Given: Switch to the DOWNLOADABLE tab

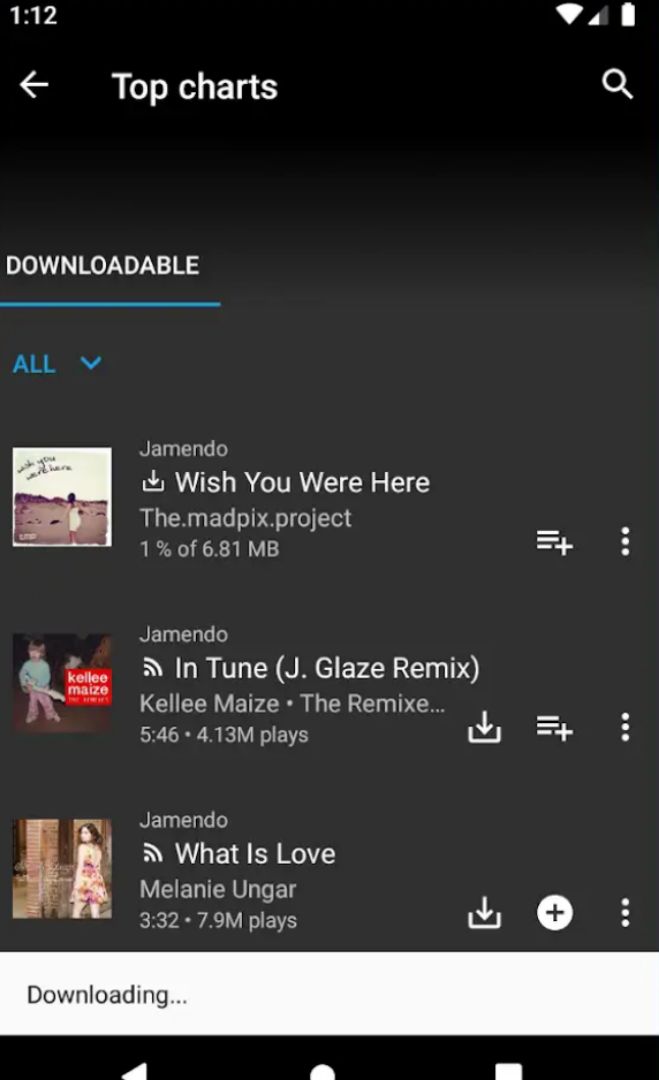Looking at the screenshot, I should (x=103, y=266).
